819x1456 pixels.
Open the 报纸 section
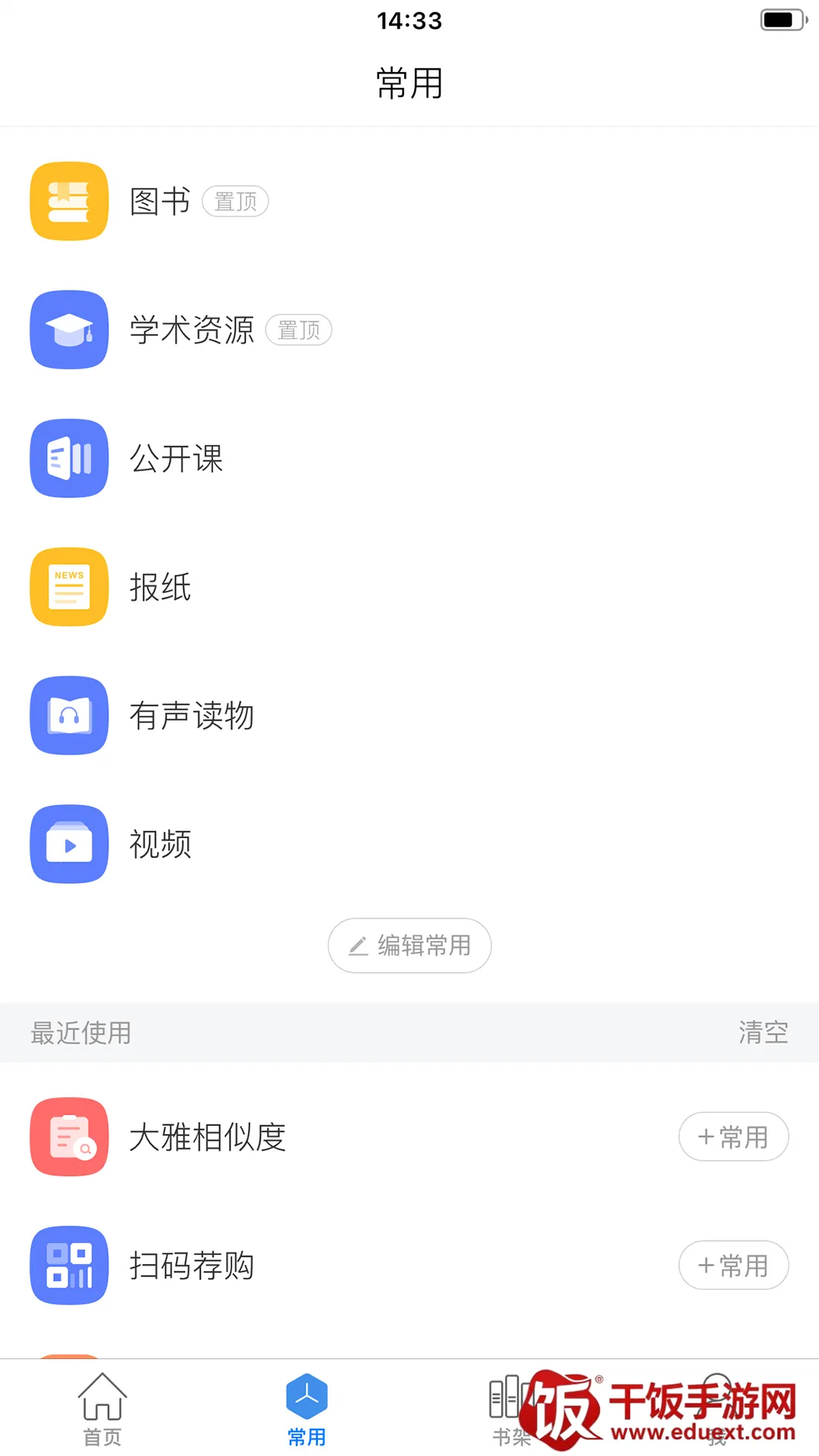pos(160,587)
